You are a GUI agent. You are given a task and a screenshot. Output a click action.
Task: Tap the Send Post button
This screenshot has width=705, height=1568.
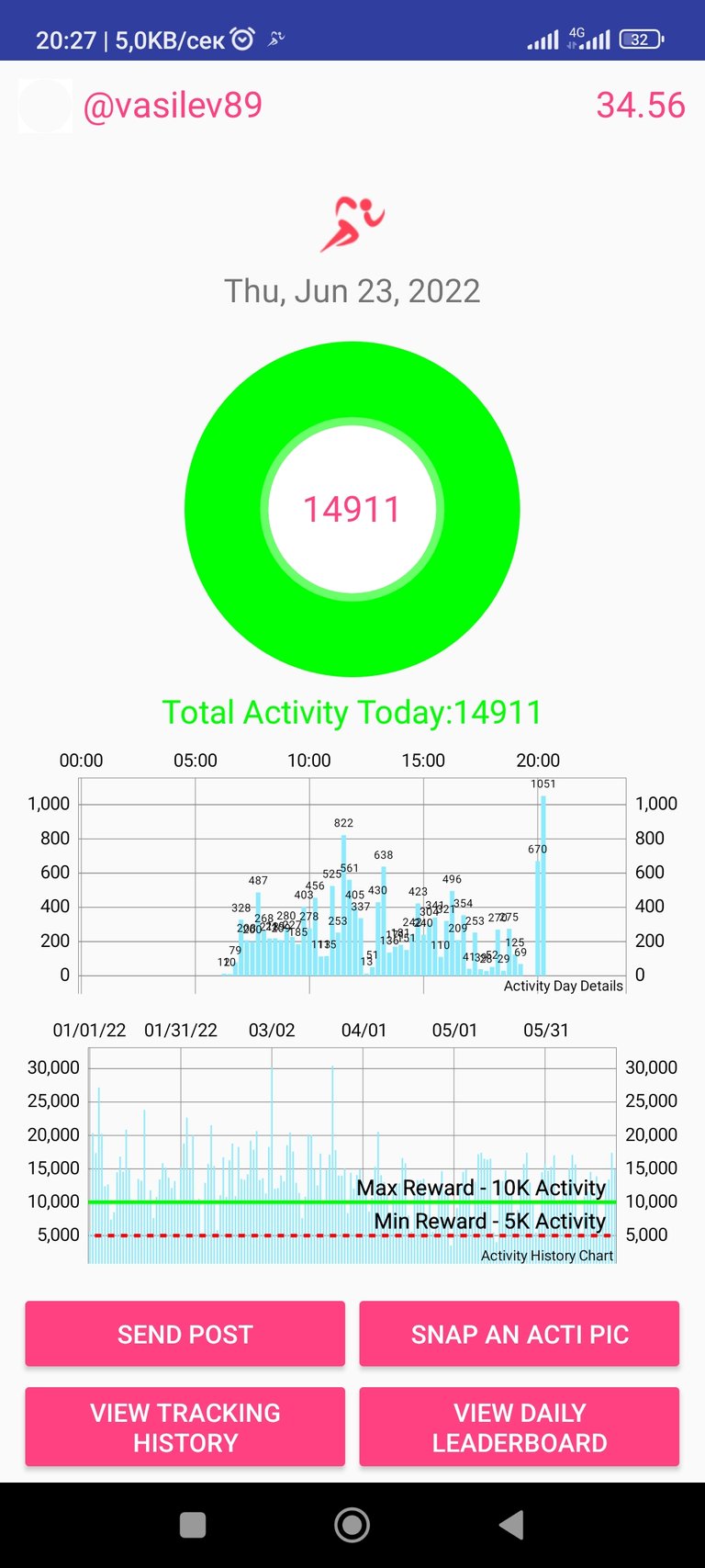(x=185, y=1334)
